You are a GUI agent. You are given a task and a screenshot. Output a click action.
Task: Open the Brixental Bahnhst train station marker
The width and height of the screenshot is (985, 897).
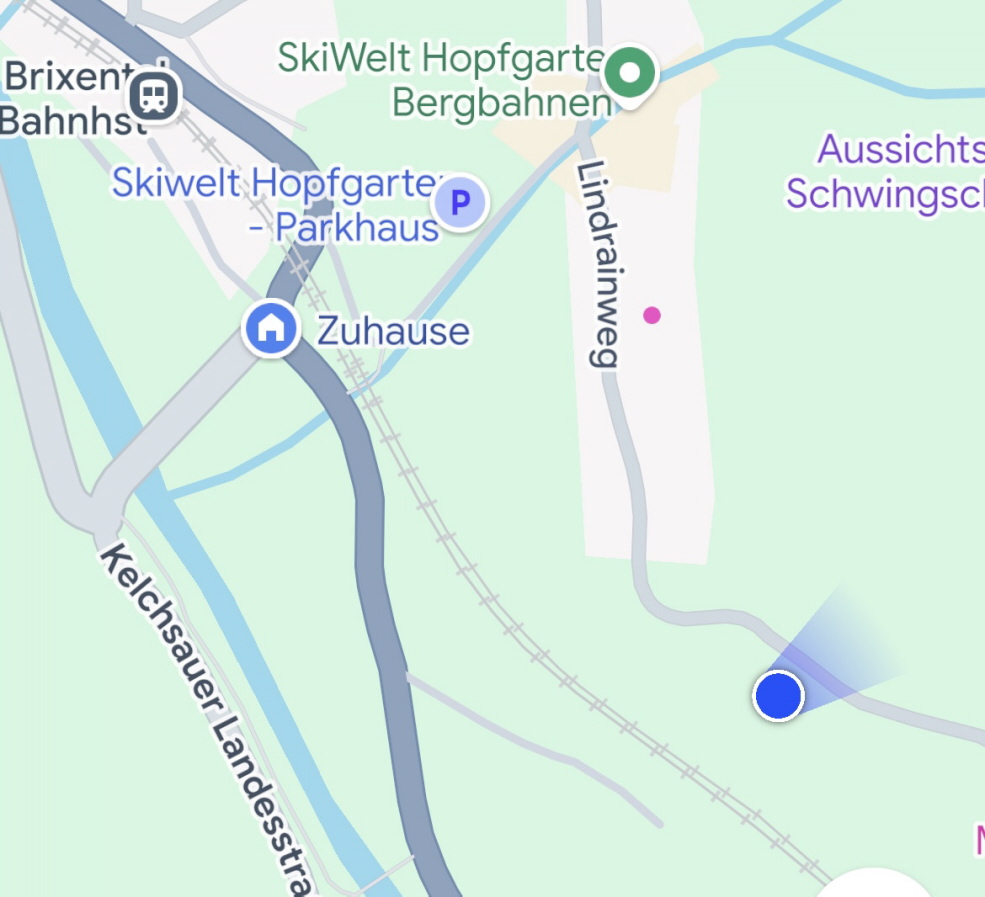click(155, 97)
